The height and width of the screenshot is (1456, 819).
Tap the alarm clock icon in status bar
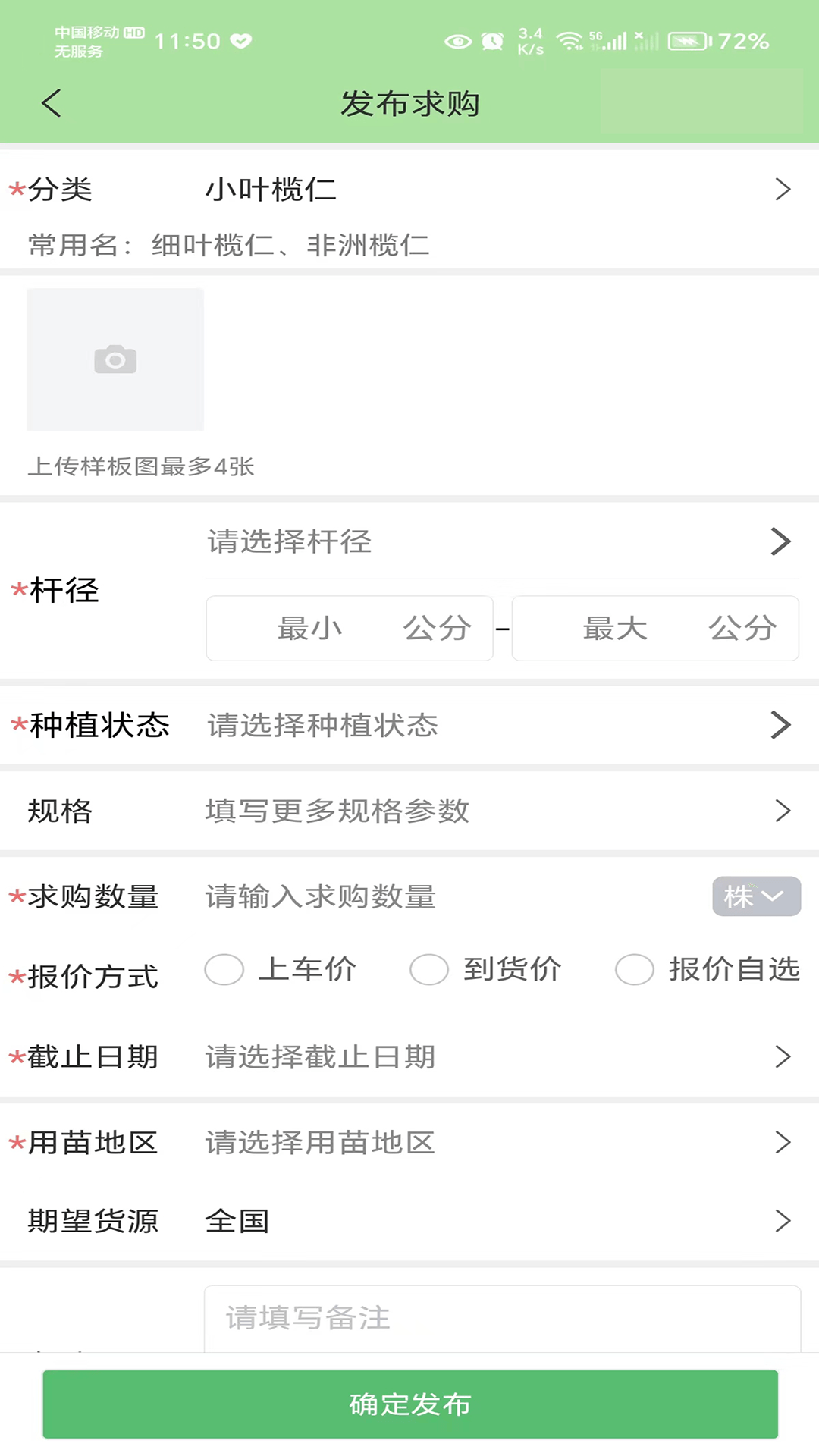tap(491, 42)
